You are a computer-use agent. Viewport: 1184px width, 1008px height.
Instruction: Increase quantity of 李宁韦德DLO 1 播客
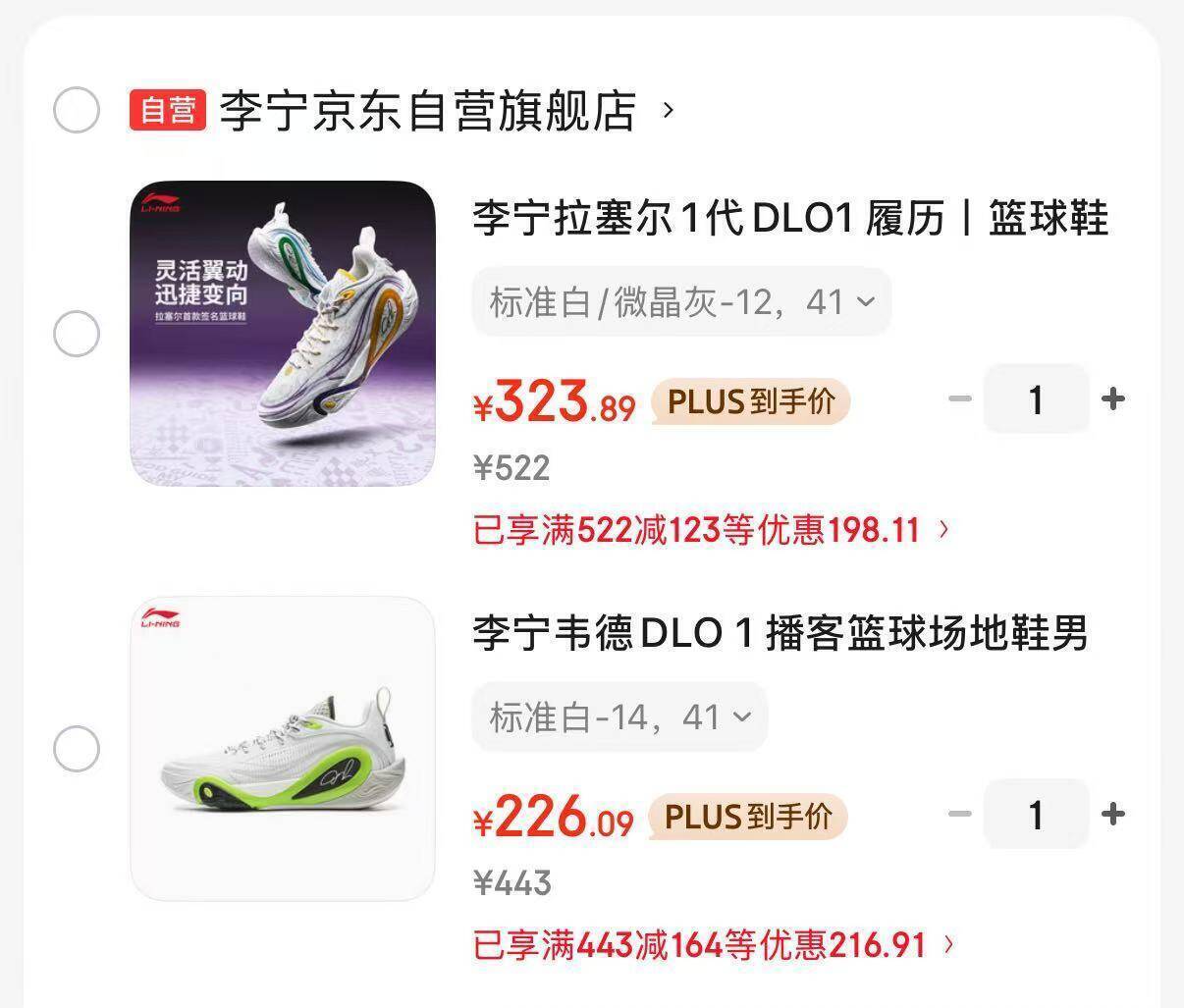click(1112, 815)
